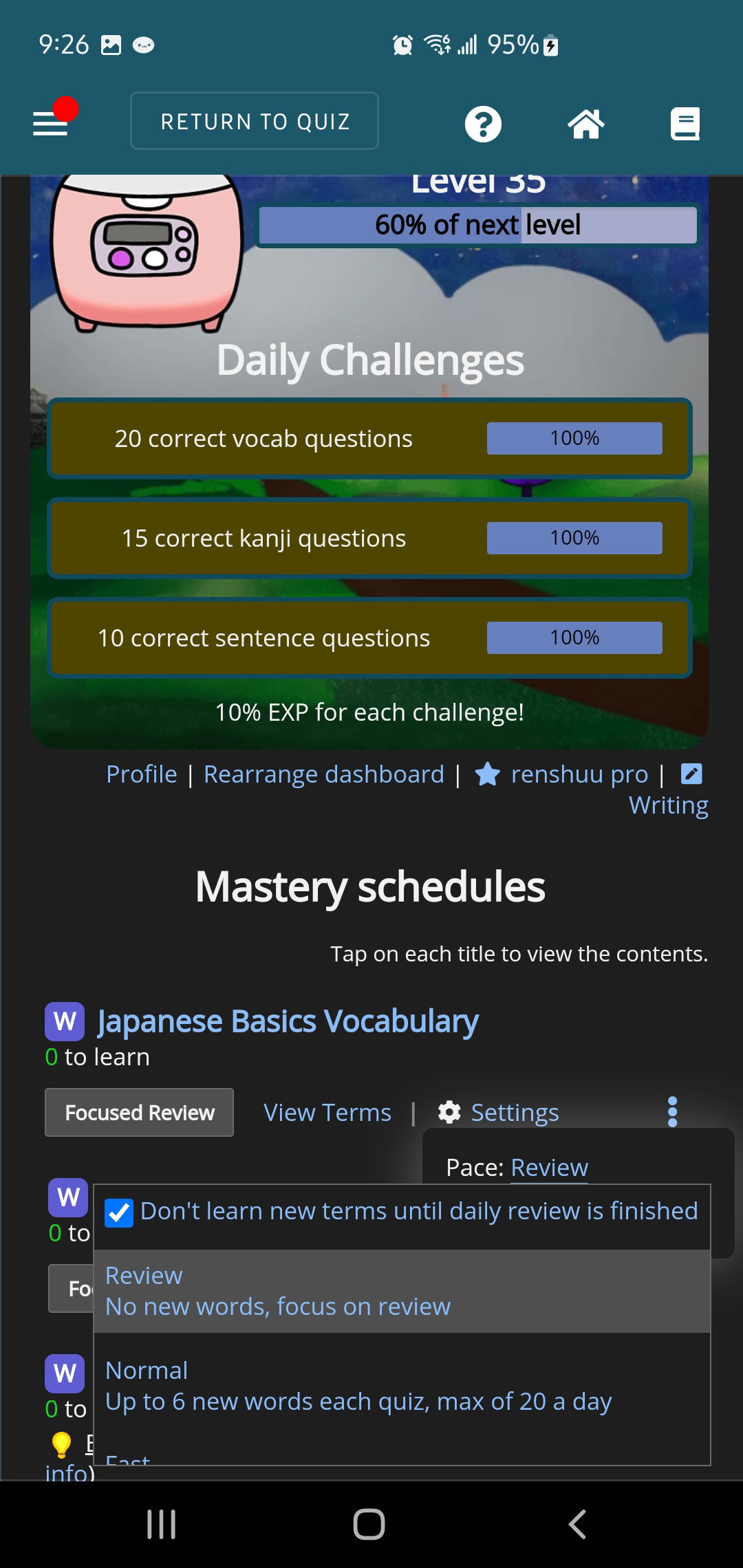The width and height of the screenshot is (743, 1568).
Task: Open the hamburger drawer menu
Action: click(x=51, y=123)
